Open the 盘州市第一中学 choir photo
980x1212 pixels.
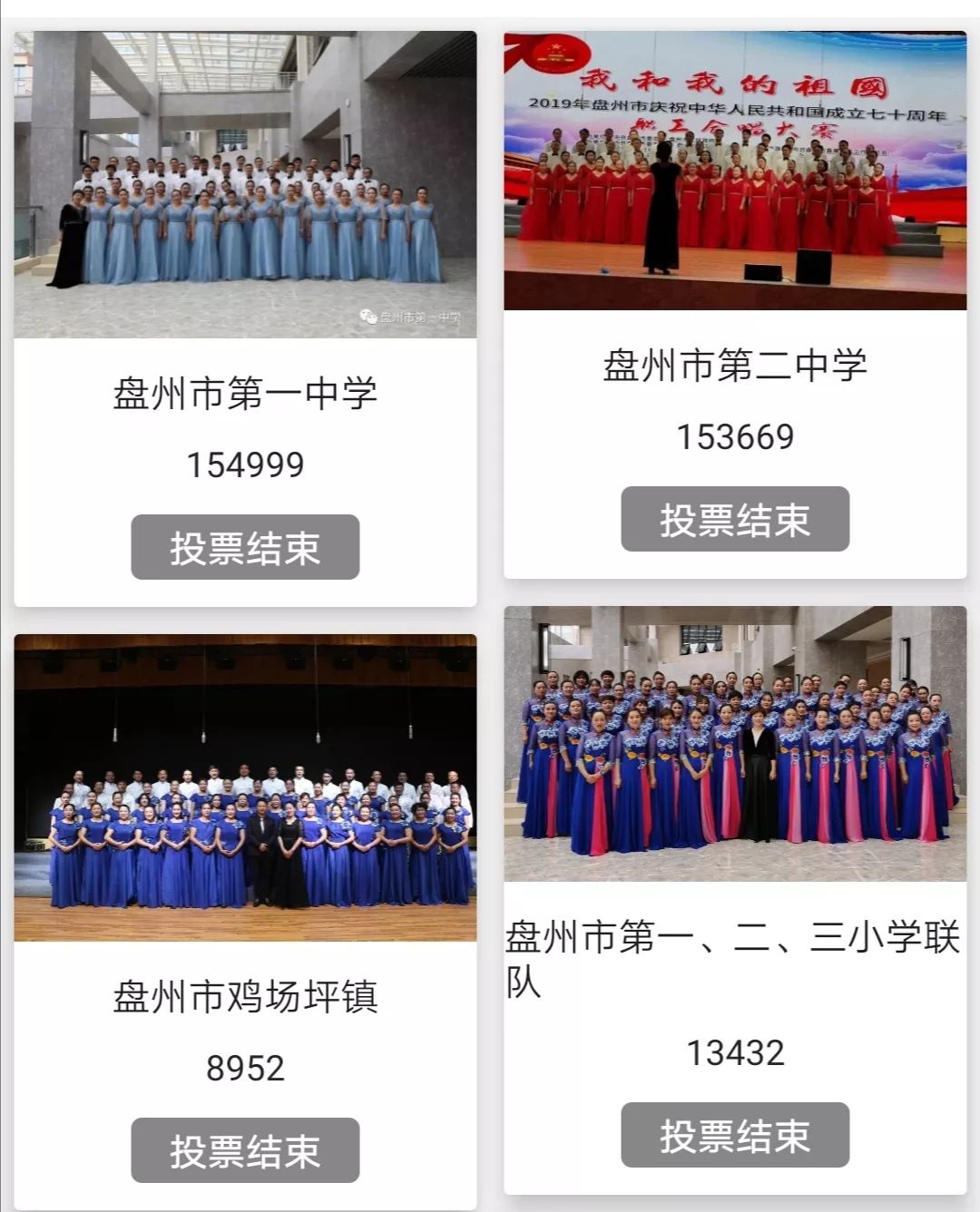pos(245,185)
